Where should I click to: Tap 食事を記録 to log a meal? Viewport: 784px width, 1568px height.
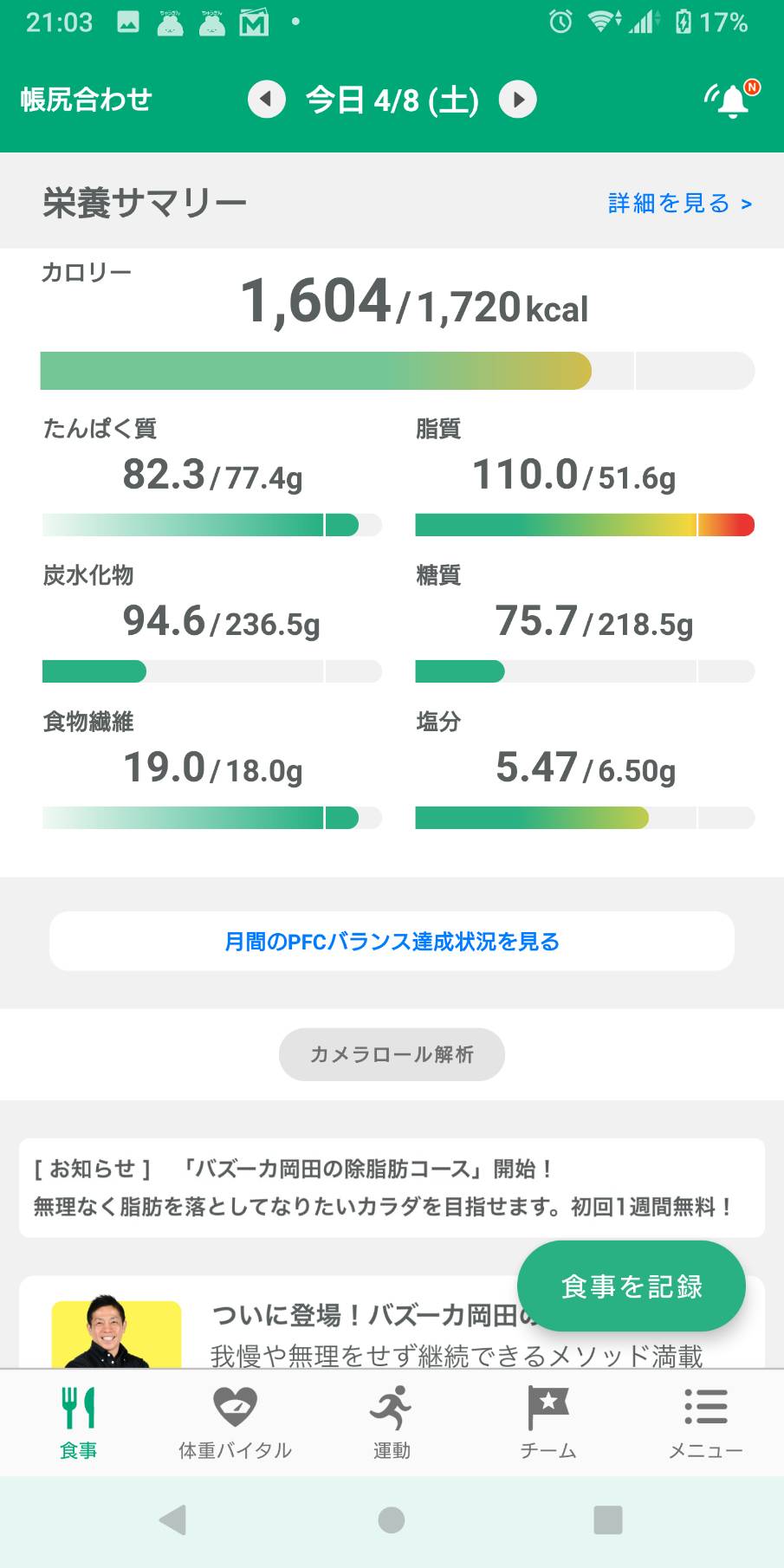click(x=632, y=1286)
